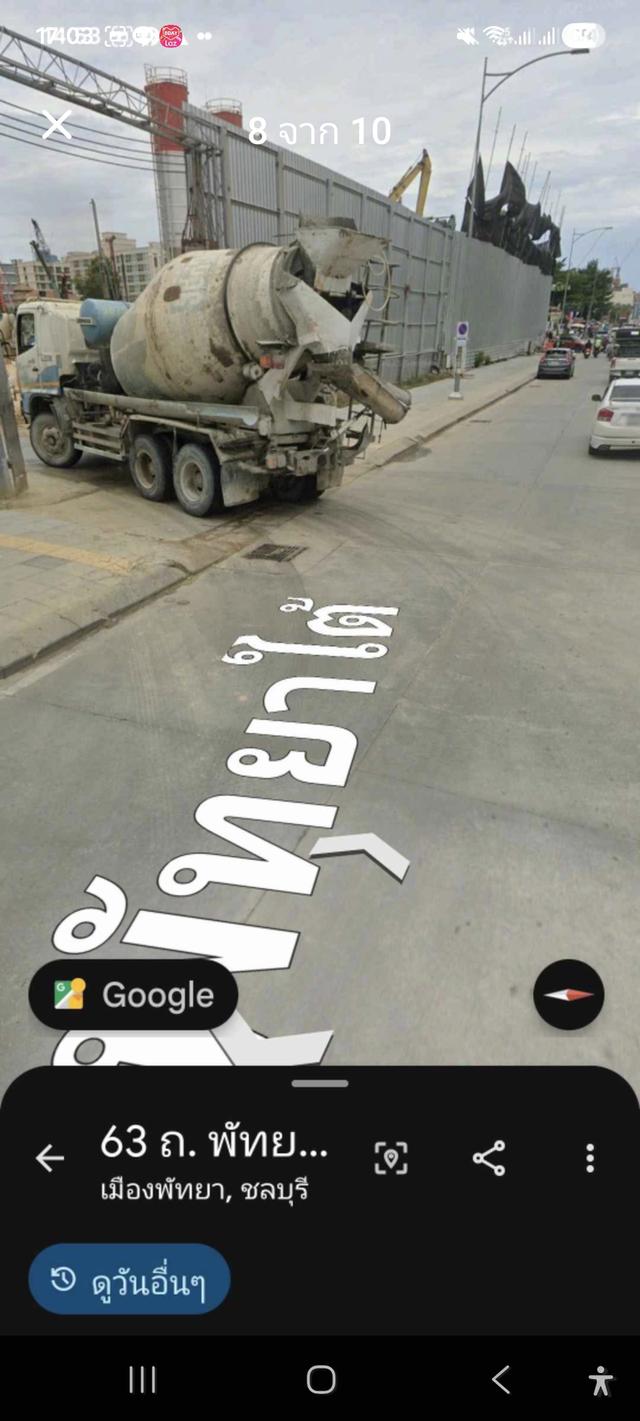
Task: Share this street view location
Action: tap(489, 1158)
